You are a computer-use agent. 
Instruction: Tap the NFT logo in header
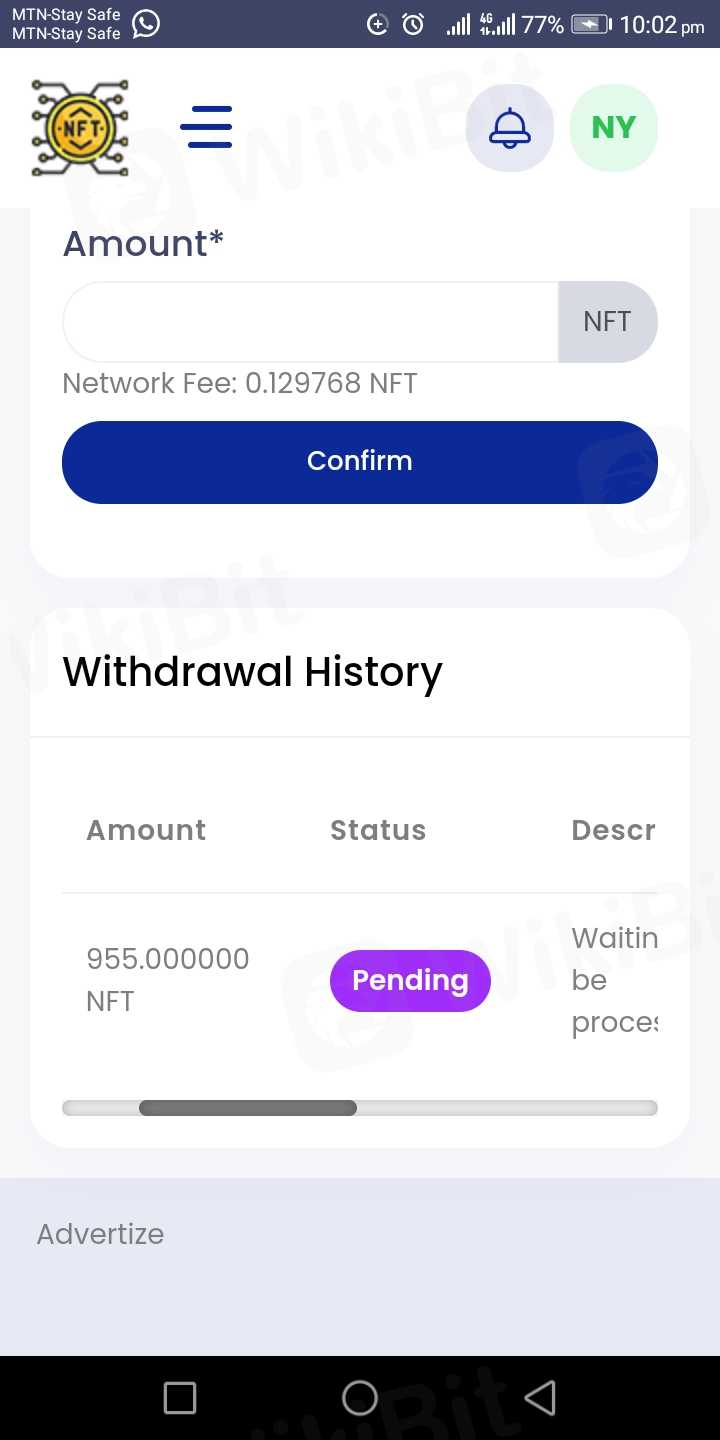click(x=80, y=128)
